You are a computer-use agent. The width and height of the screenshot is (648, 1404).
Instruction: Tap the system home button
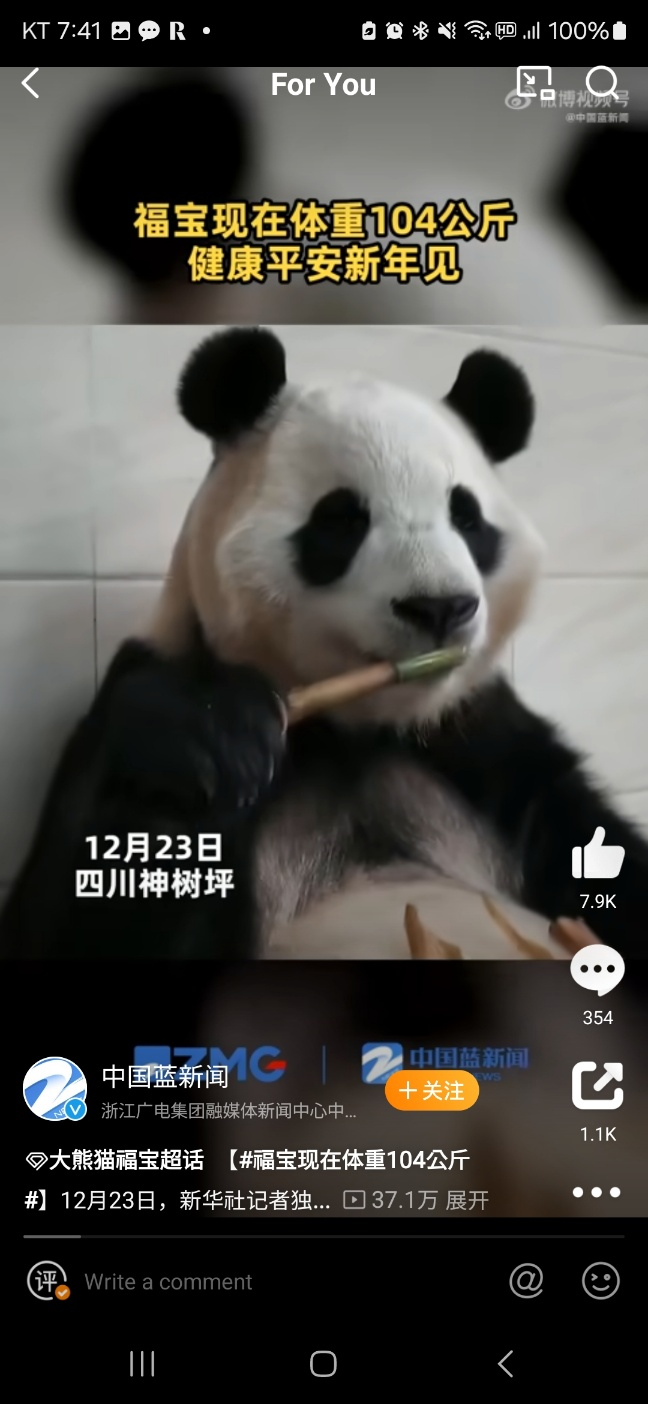pyautogui.click(x=323, y=1363)
